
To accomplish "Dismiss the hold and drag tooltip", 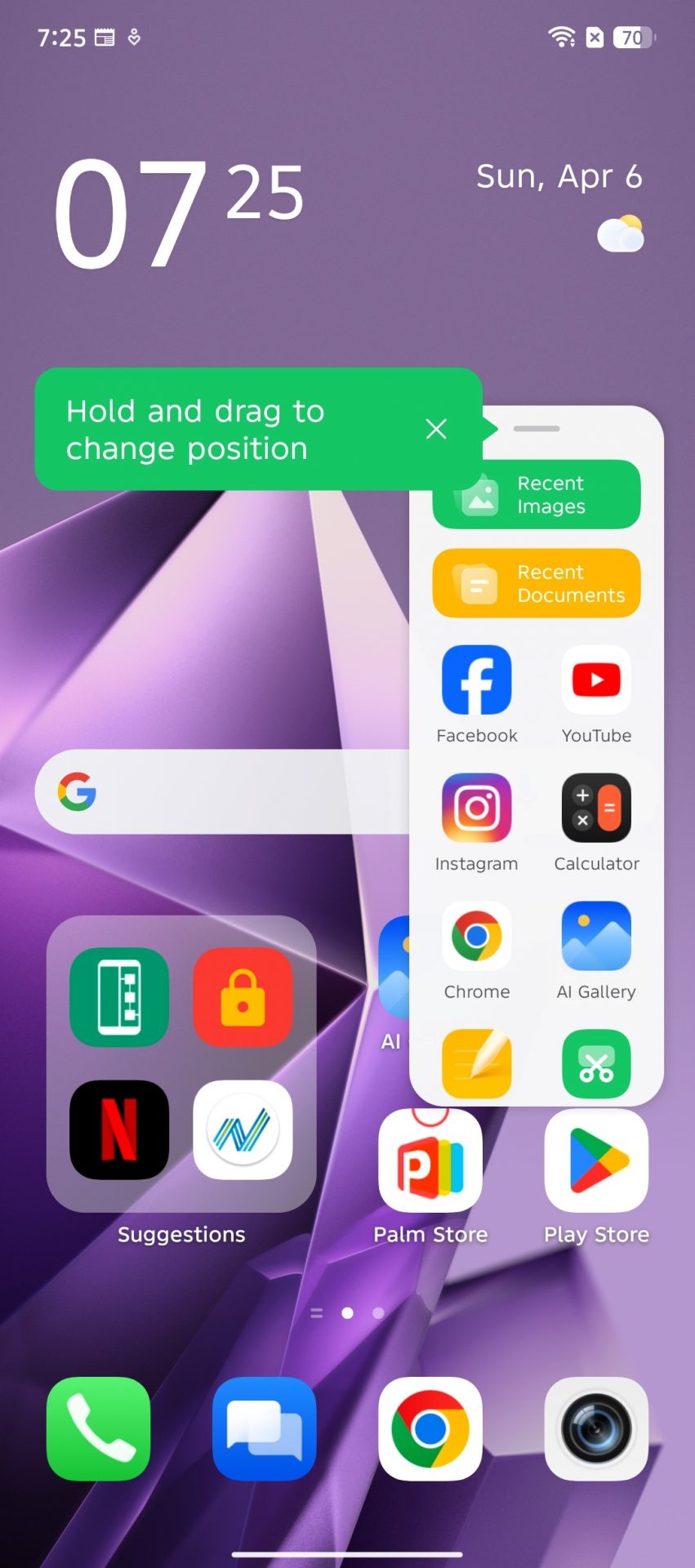I will [436, 429].
